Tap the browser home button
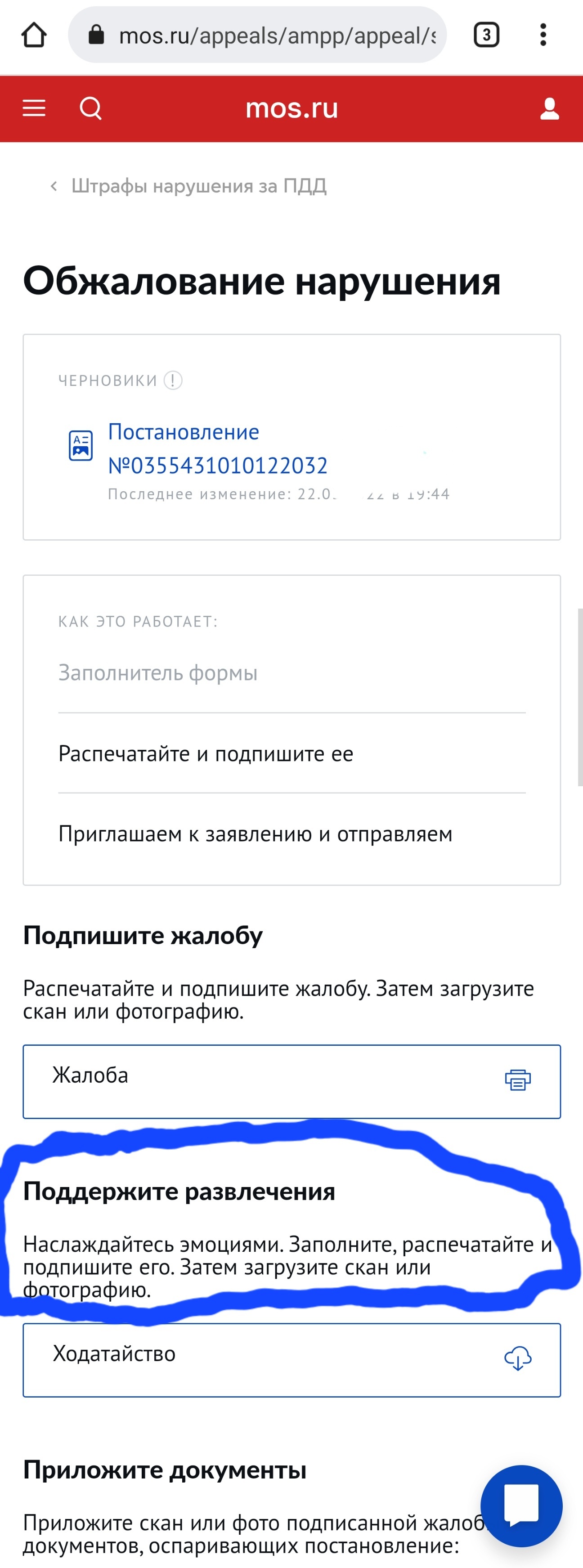The height and width of the screenshot is (1568, 583). (34, 35)
